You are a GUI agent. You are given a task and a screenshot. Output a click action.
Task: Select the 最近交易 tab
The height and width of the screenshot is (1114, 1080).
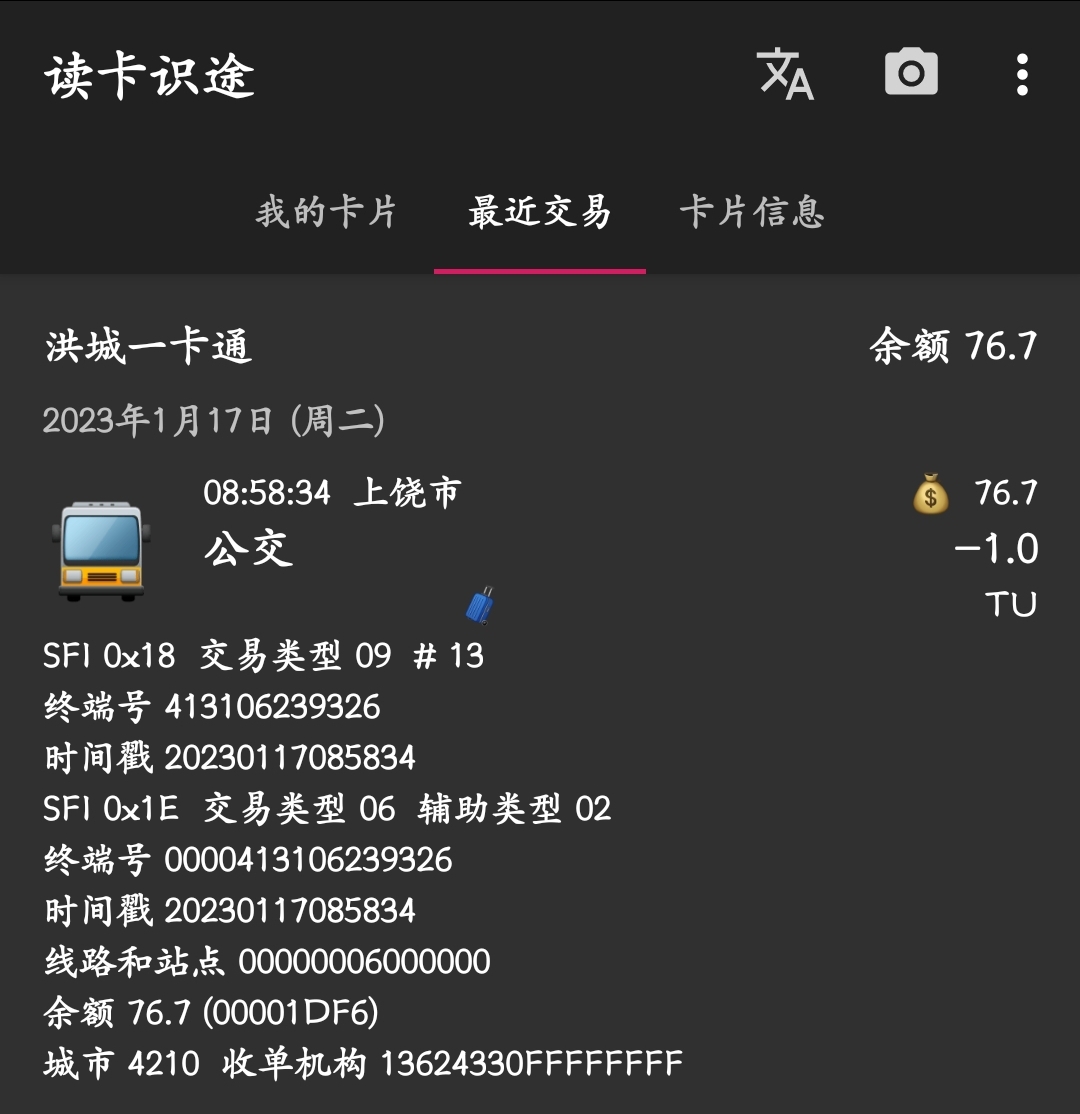(540, 212)
